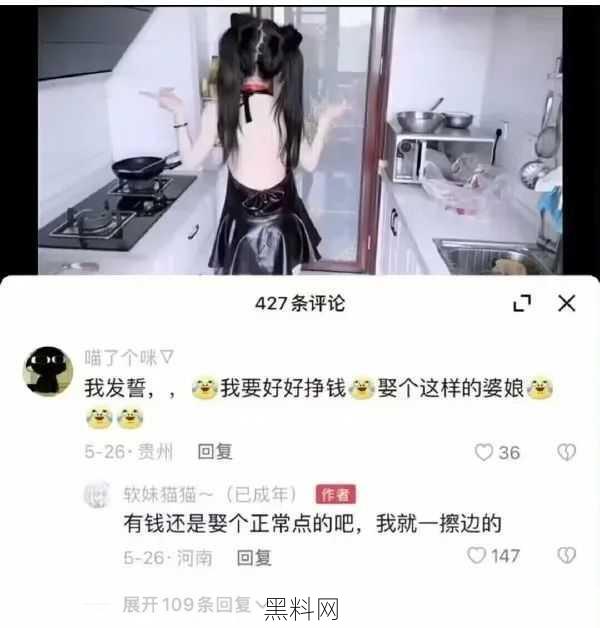Tap the video above the comments
Image resolution: width=600 pixels, height=628 pixels.
300,140
